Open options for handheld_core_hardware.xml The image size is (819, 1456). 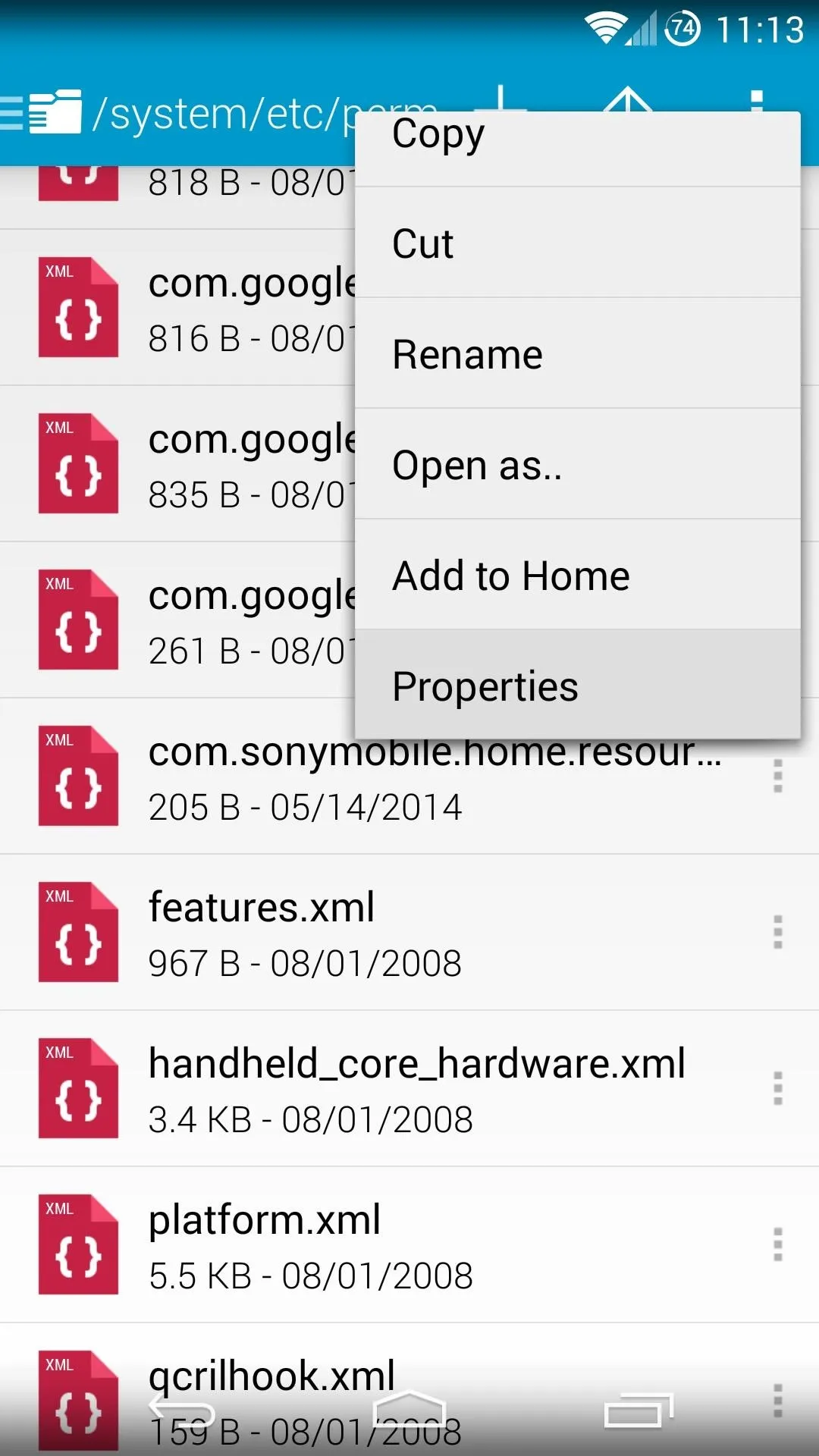(x=777, y=1089)
